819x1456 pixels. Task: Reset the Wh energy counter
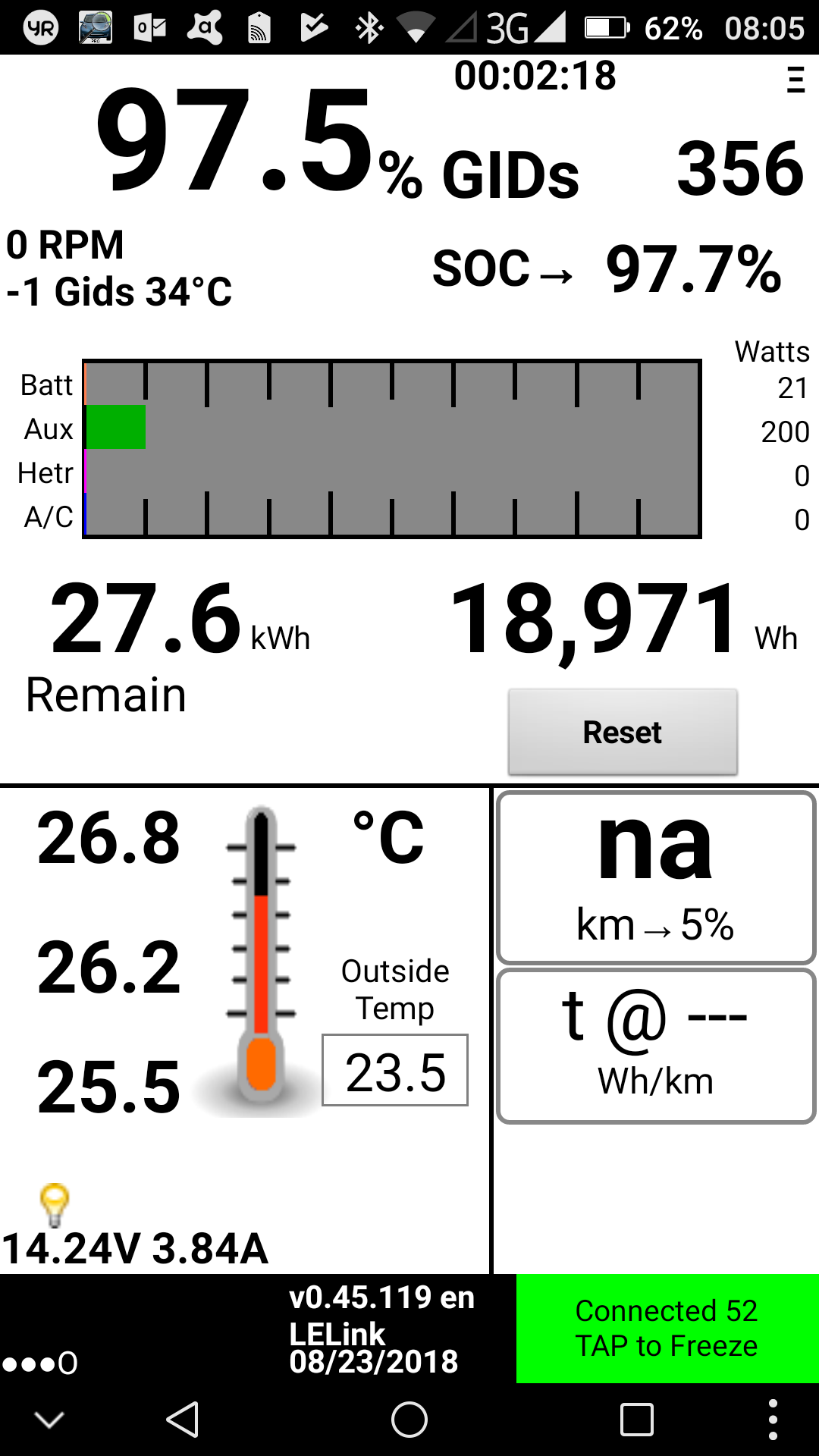[622, 732]
